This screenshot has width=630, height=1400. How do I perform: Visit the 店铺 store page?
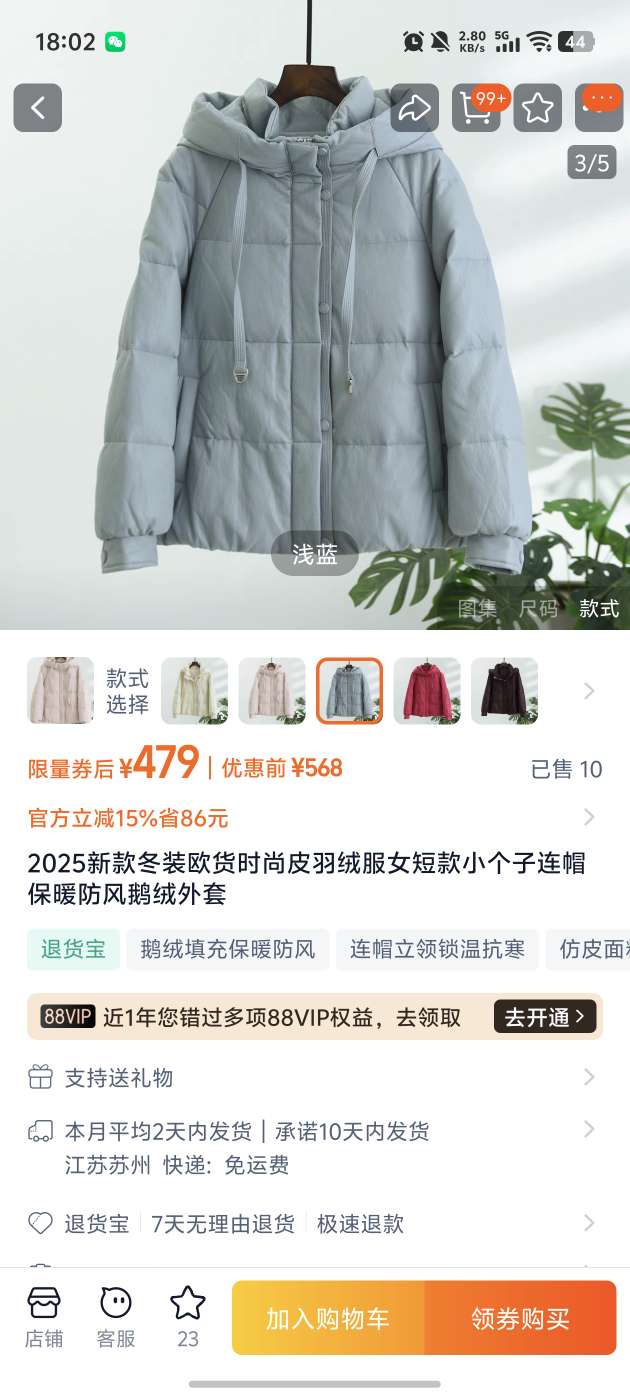tap(44, 1318)
